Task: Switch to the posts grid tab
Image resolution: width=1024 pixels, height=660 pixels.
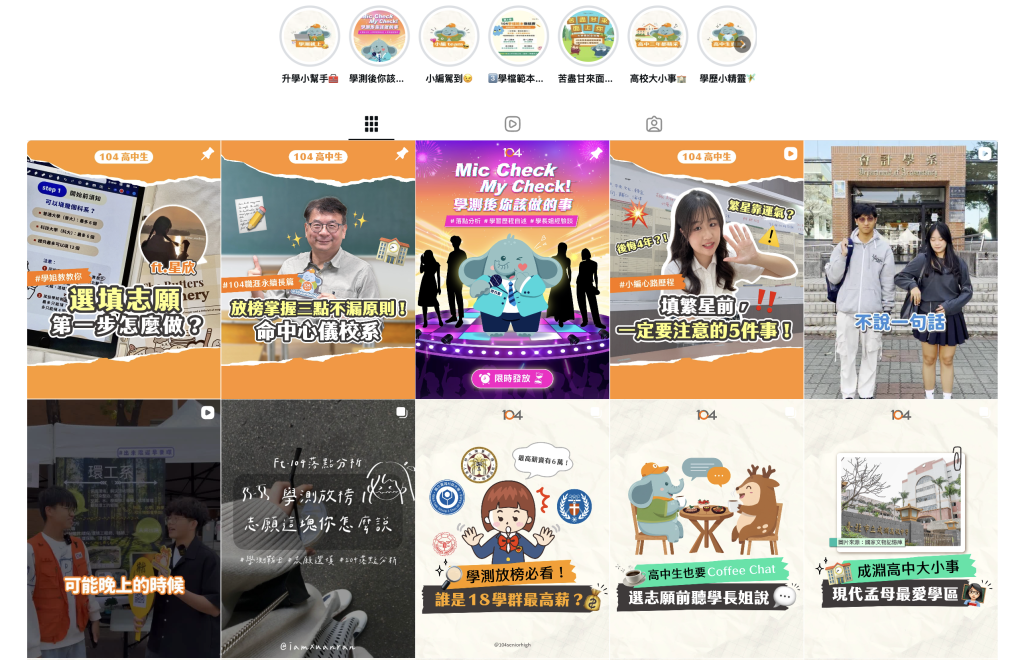Action: 371,124
